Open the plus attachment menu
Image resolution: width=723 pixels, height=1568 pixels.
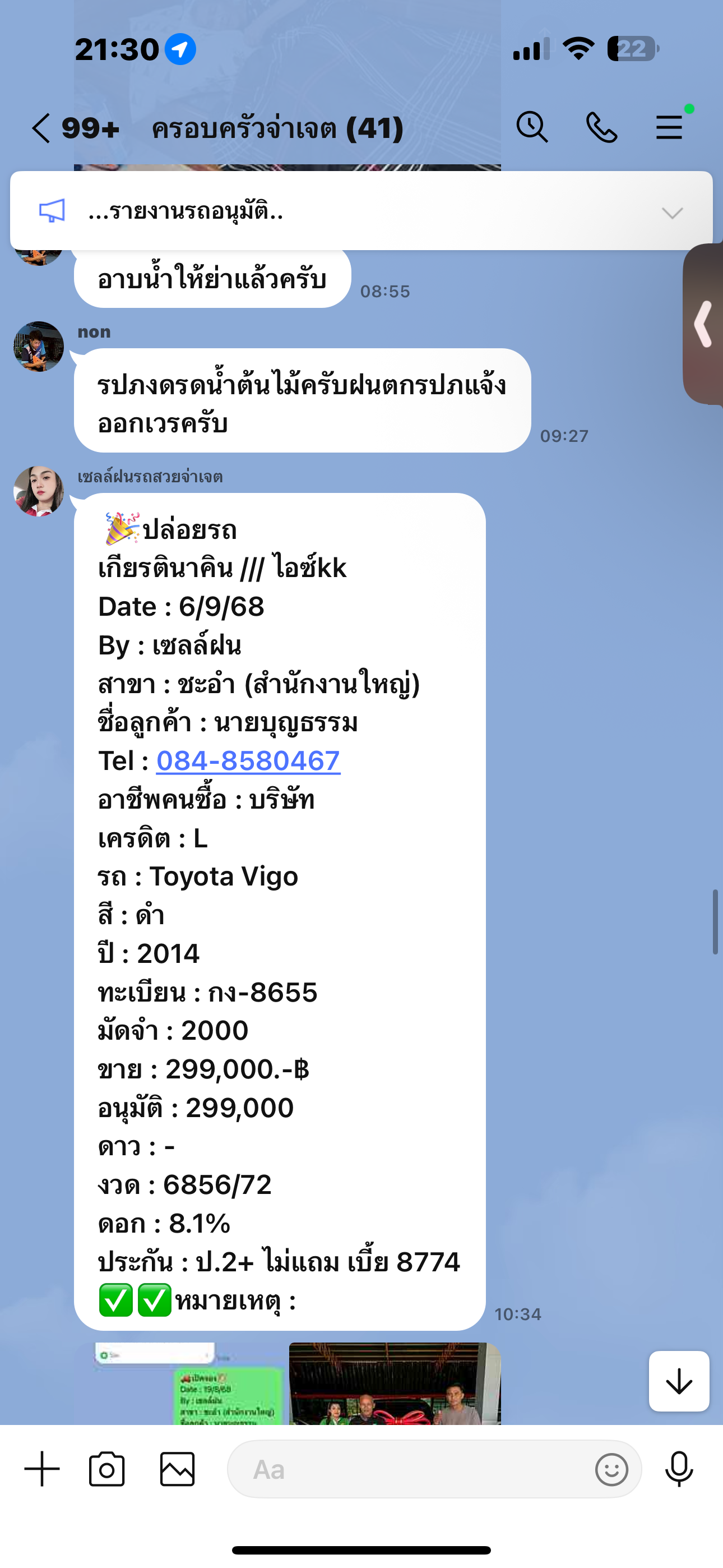(x=42, y=1469)
